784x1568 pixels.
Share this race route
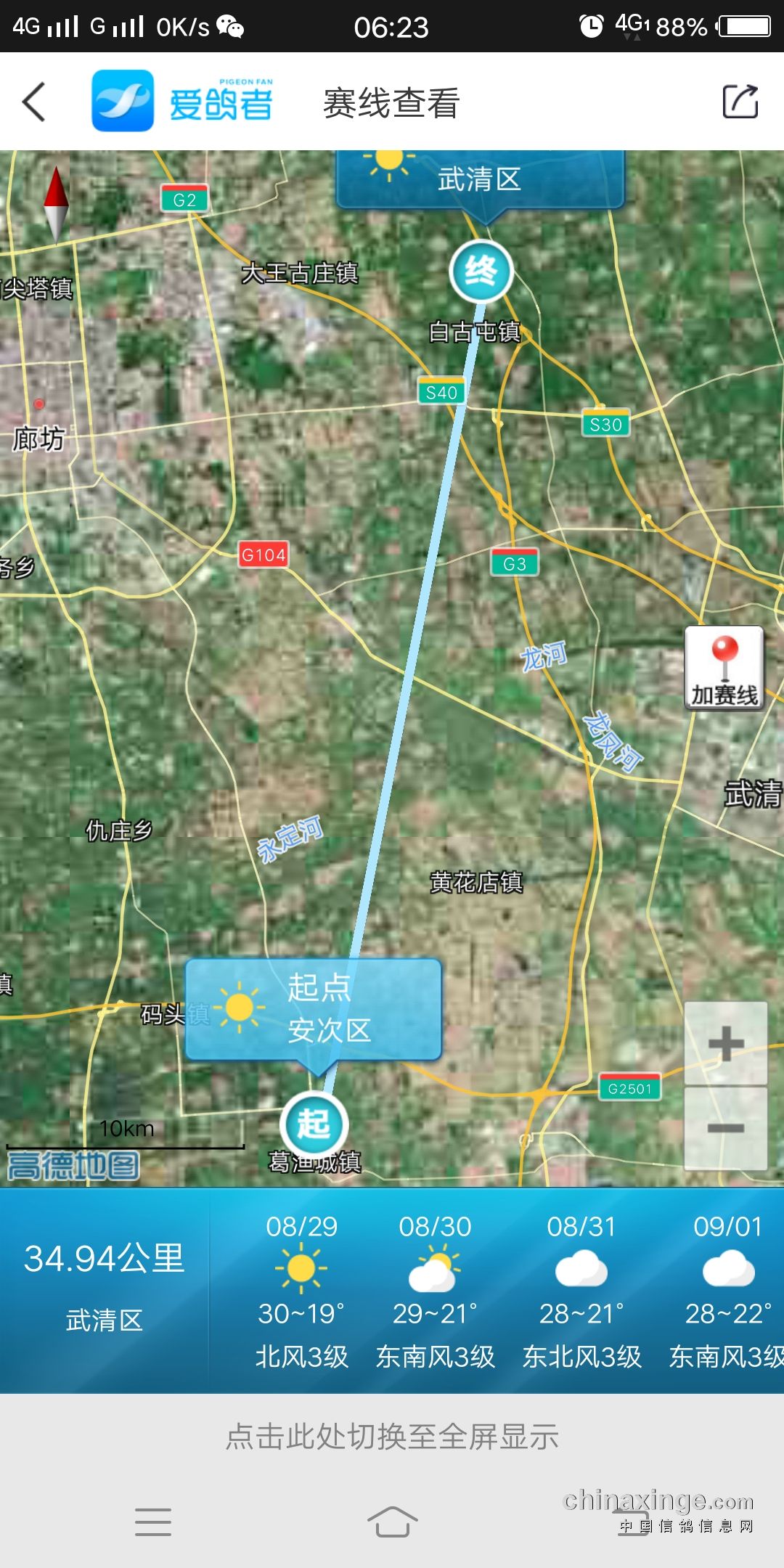(x=740, y=102)
